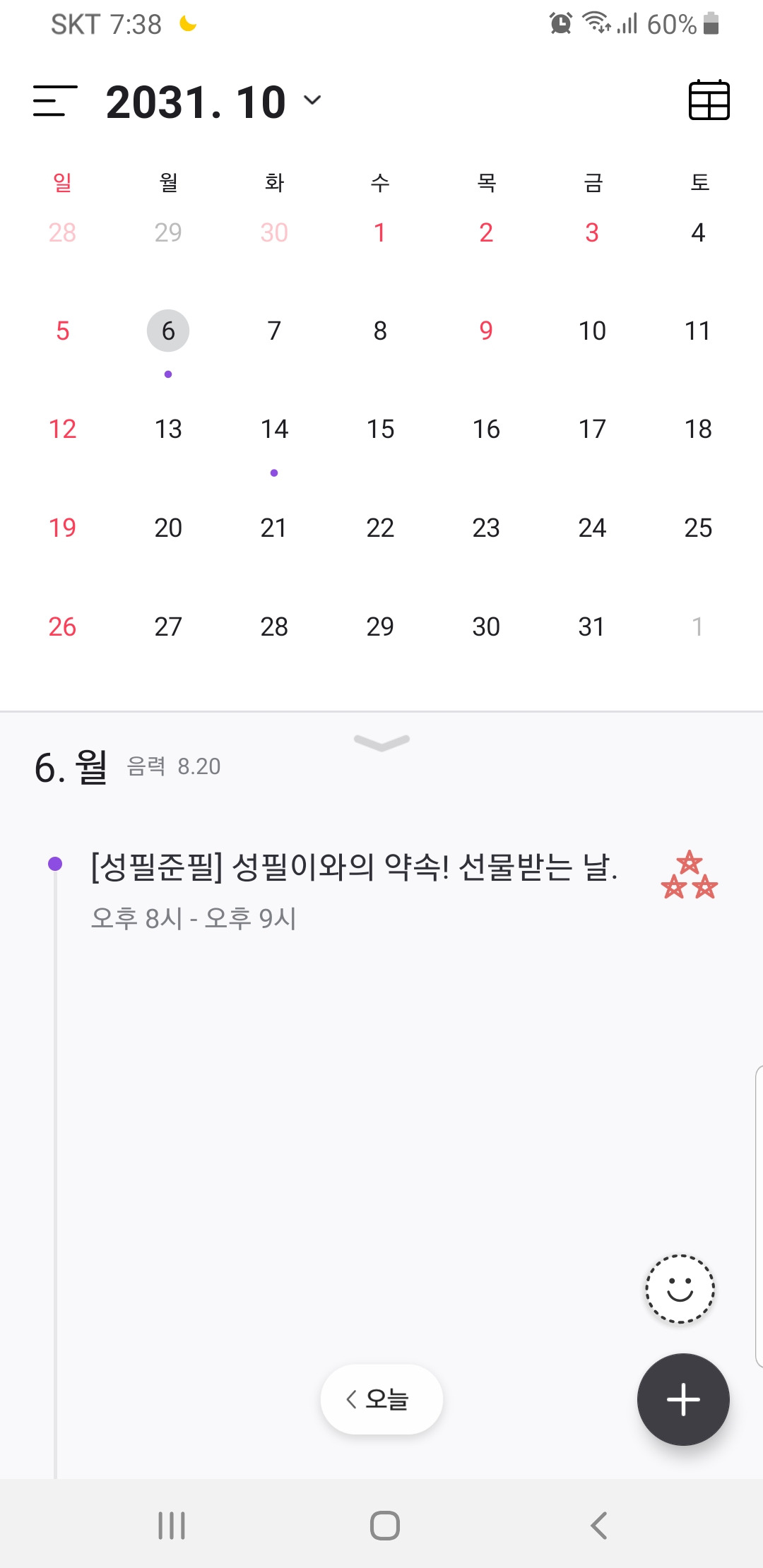The width and height of the screenshot is (763, 1568).
Task: Tap the back button in the navigation bar
Action: pos(597,1526)
